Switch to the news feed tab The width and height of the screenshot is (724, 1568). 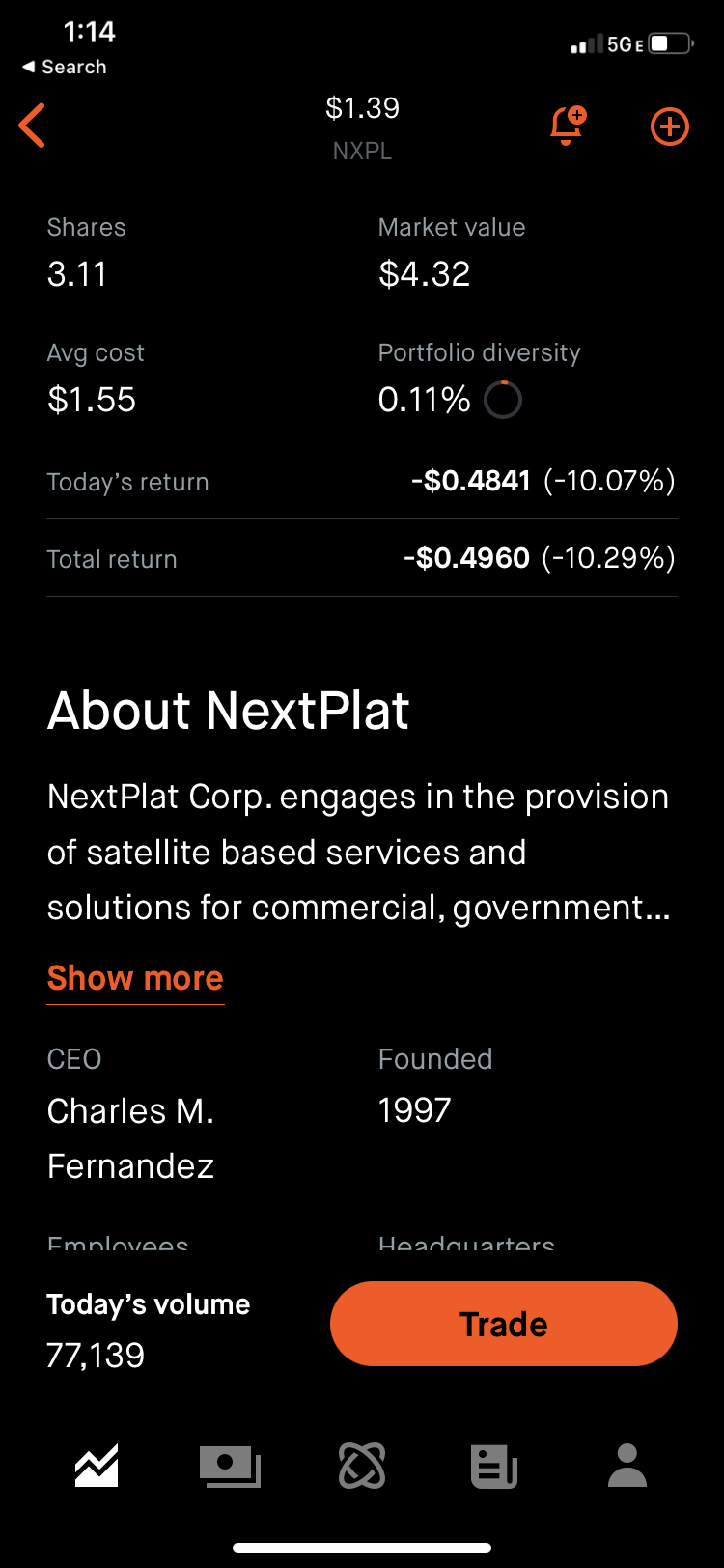pos(494,1466)
